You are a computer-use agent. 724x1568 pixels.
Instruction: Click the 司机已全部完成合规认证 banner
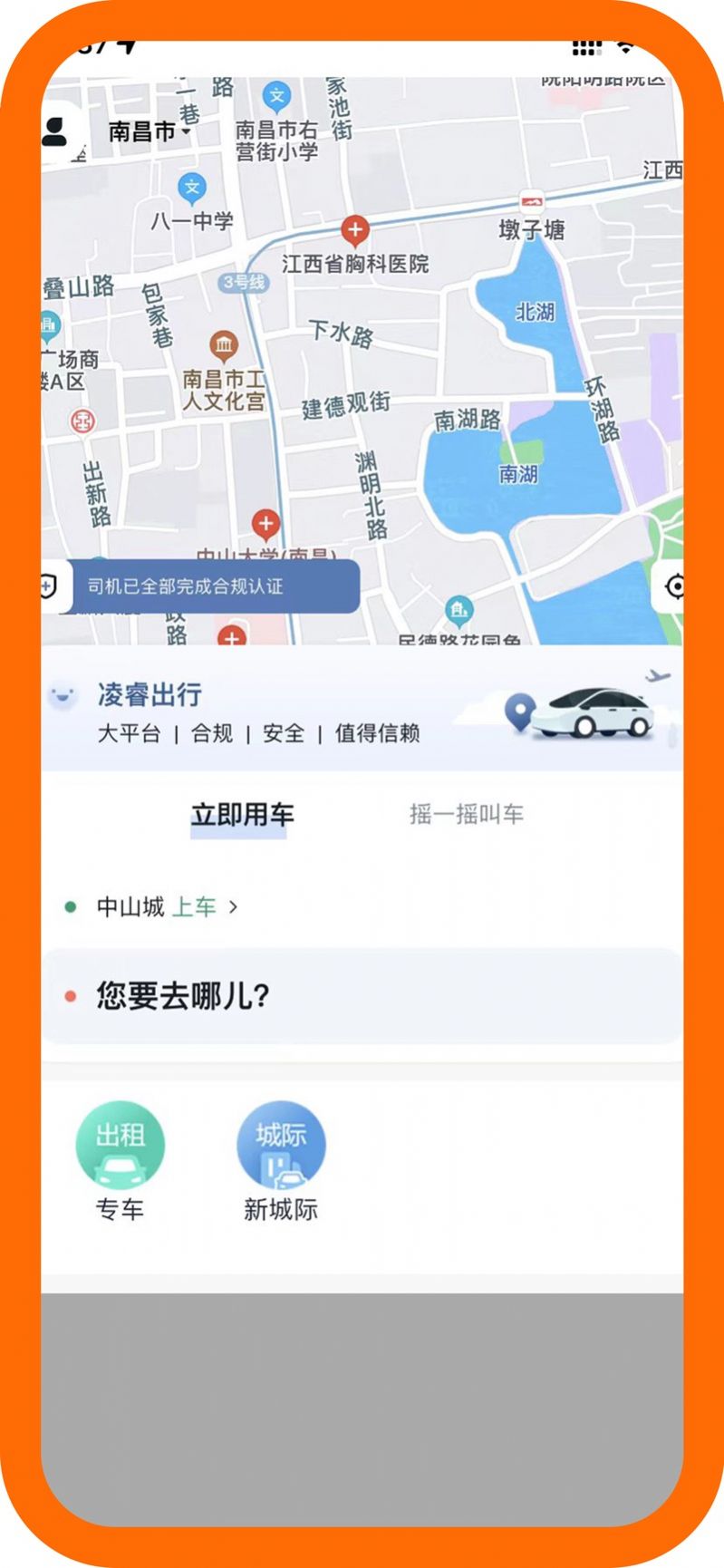(208, 586)
